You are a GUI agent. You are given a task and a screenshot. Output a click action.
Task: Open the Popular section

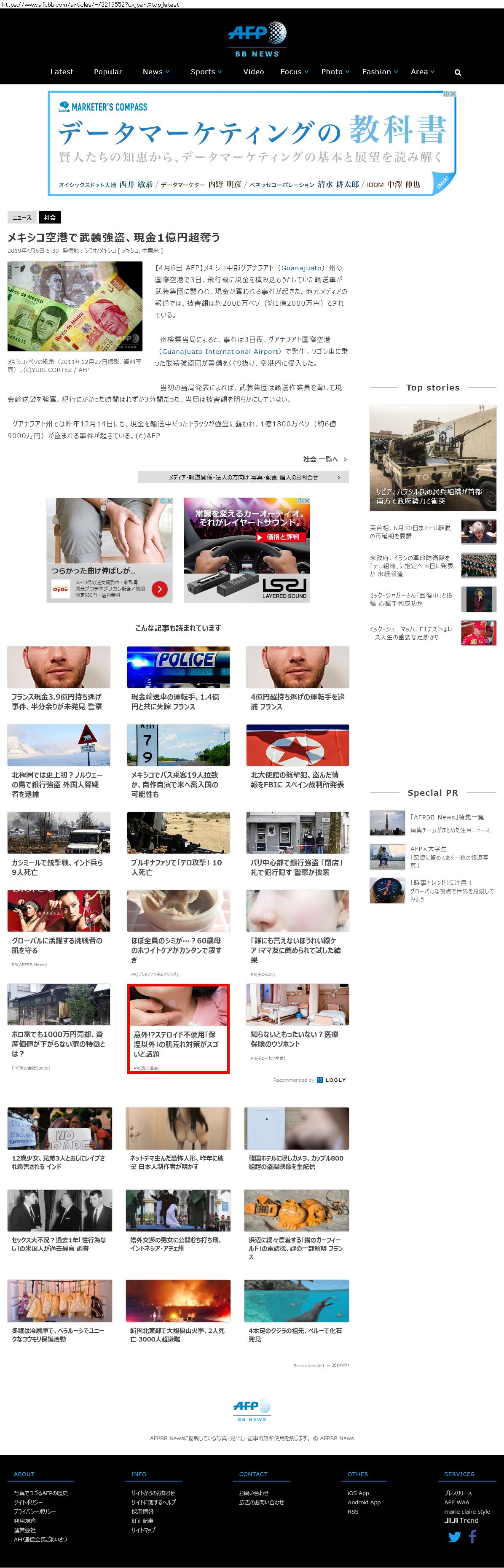[x=107, y=72]
